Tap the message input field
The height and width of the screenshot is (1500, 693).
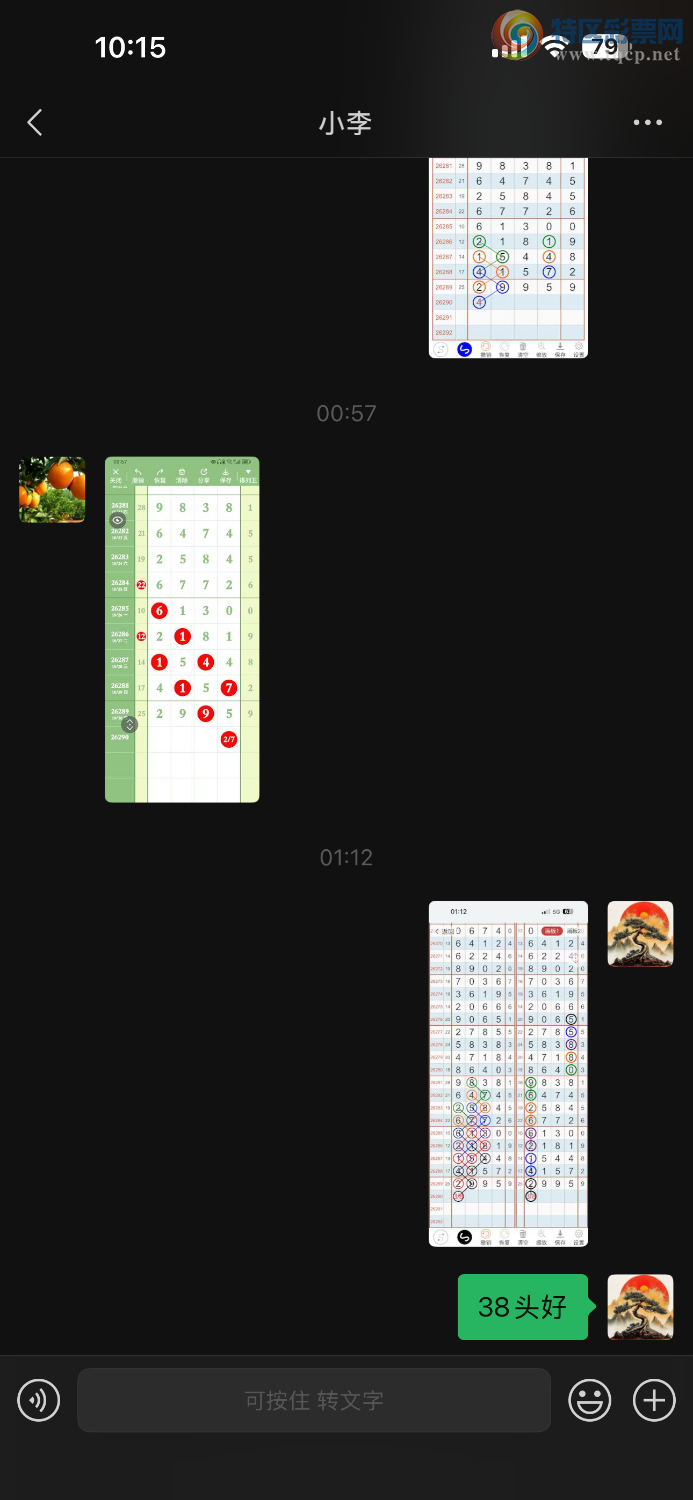tap(314, 1400)
